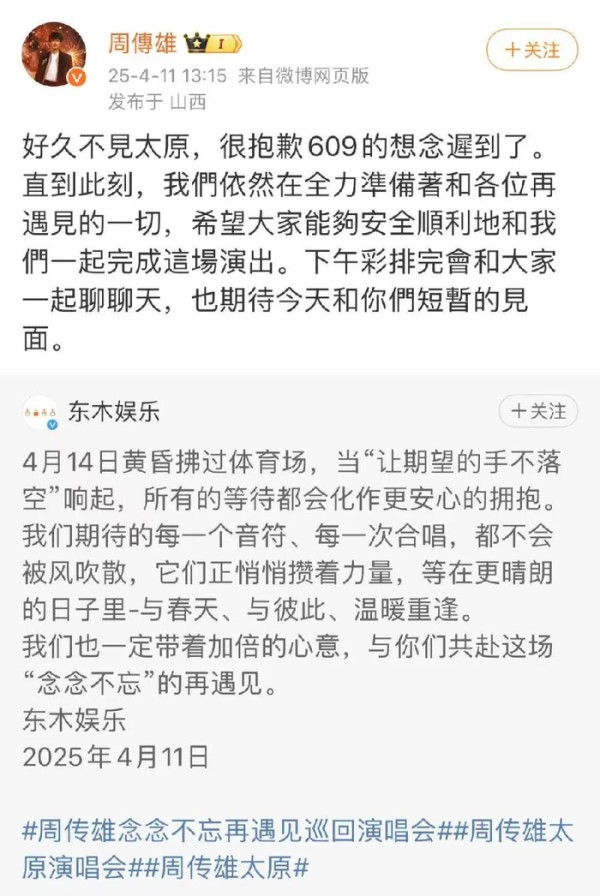This screenshot has width=600, height=896.
Task: Follow 周傳雄 with the 关注 button
Action: 532,50
